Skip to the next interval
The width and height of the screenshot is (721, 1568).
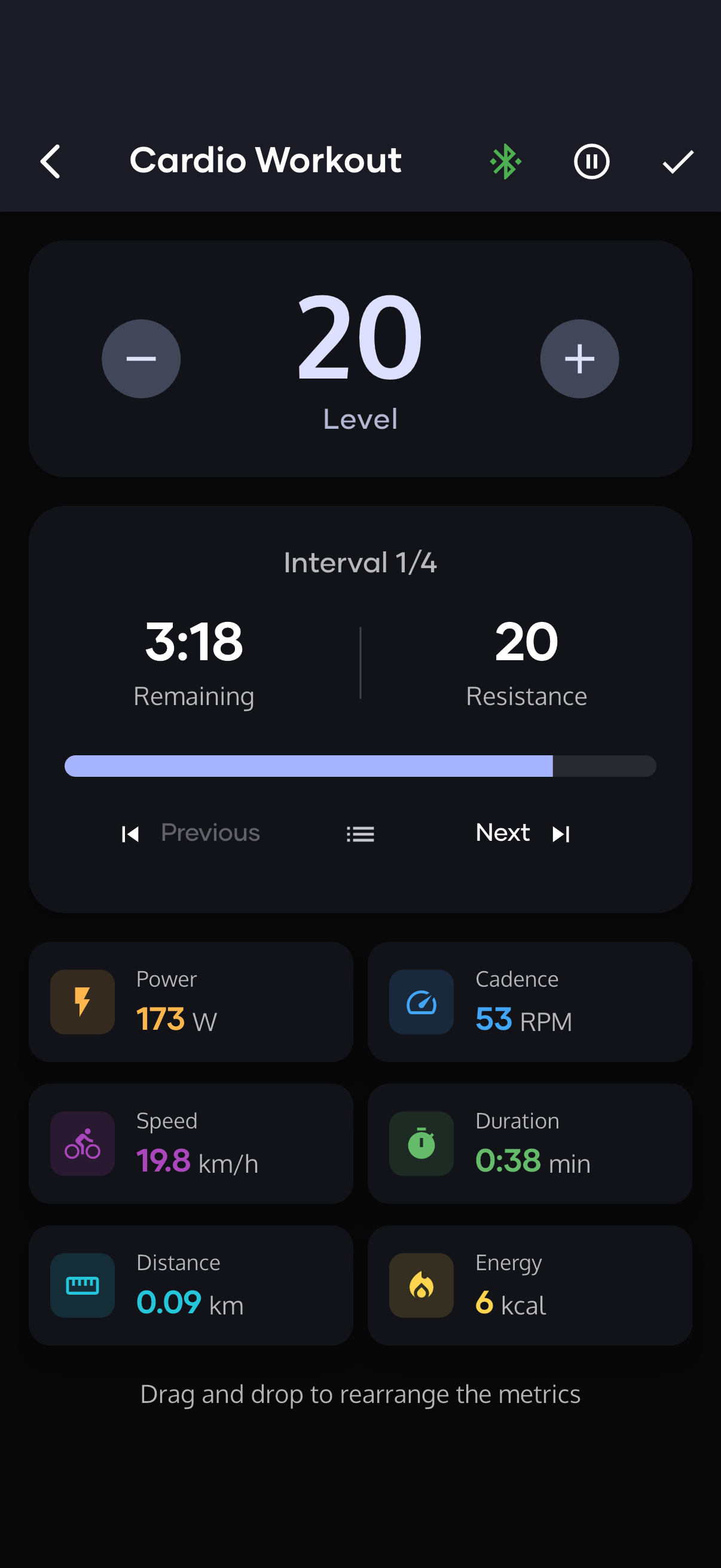(x=523, y=832)
